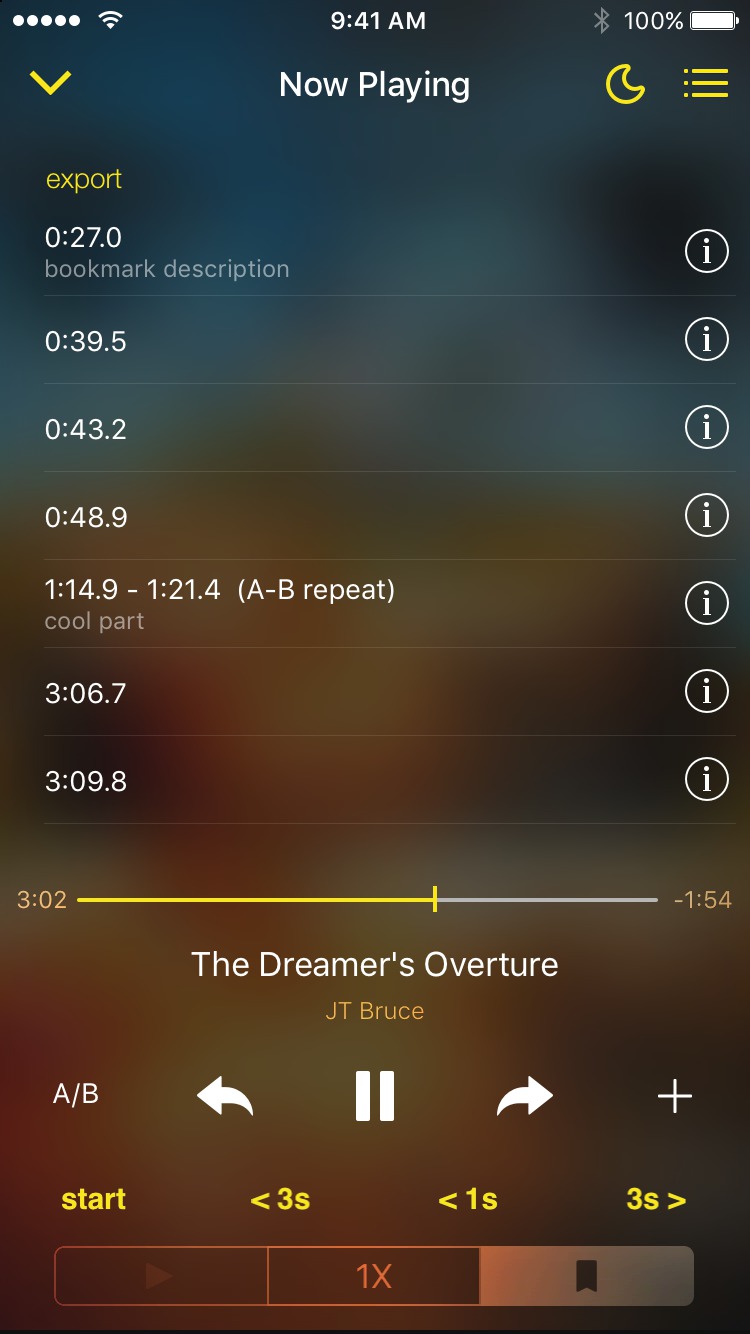750x1334 pixels.
Task: Show info for the 0:48.9 bookmark
Action: click(x=706, y=516)
